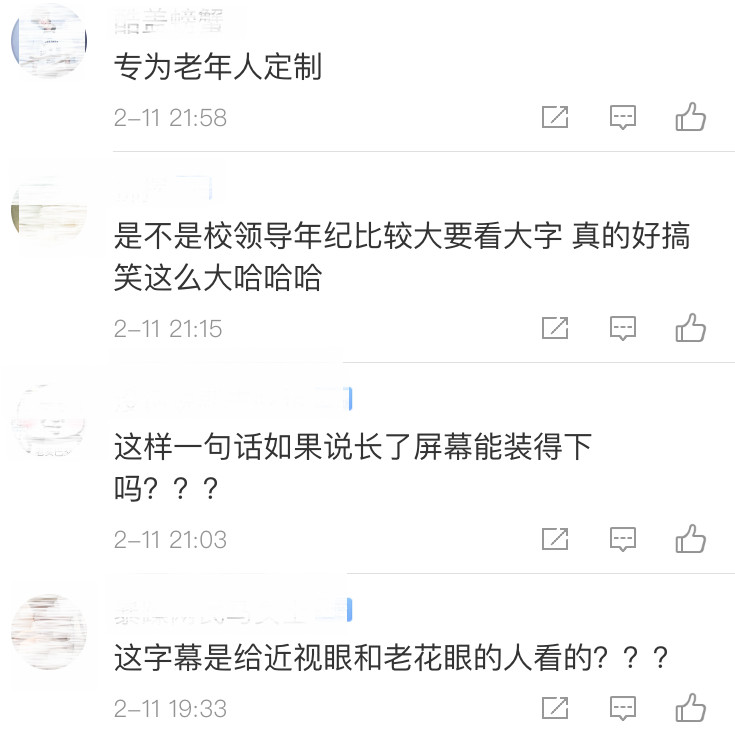735x741 pixels.
Task: Like the comment 这样一句话如果说长了
Action: [x=690, y=539]
